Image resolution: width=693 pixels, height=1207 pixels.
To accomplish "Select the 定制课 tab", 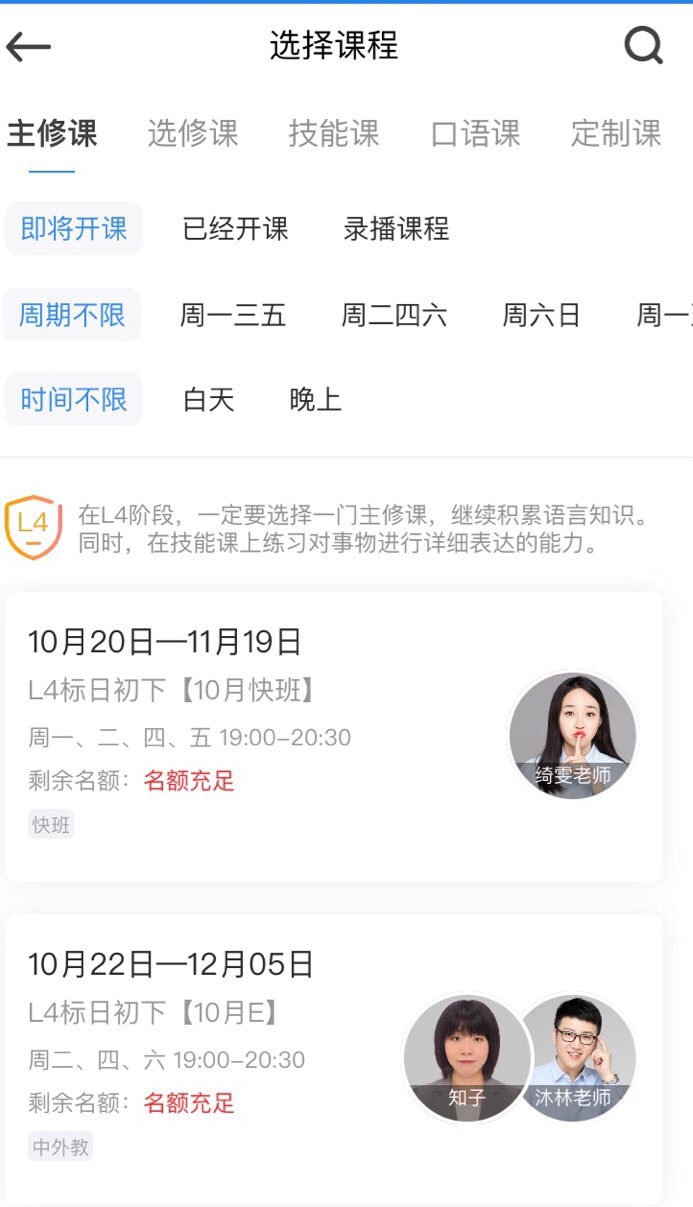I will point(616,133).
